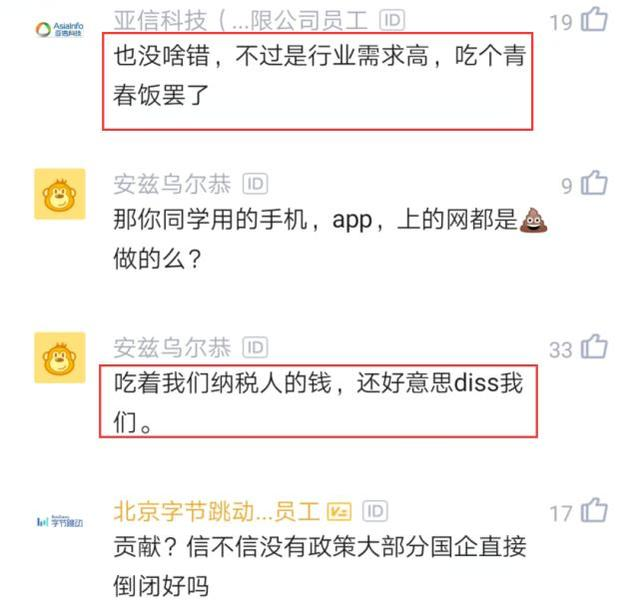Like the comment from 亚信科技 employee
This screenshot has width=640, height=607.
(x=595, y=20)
